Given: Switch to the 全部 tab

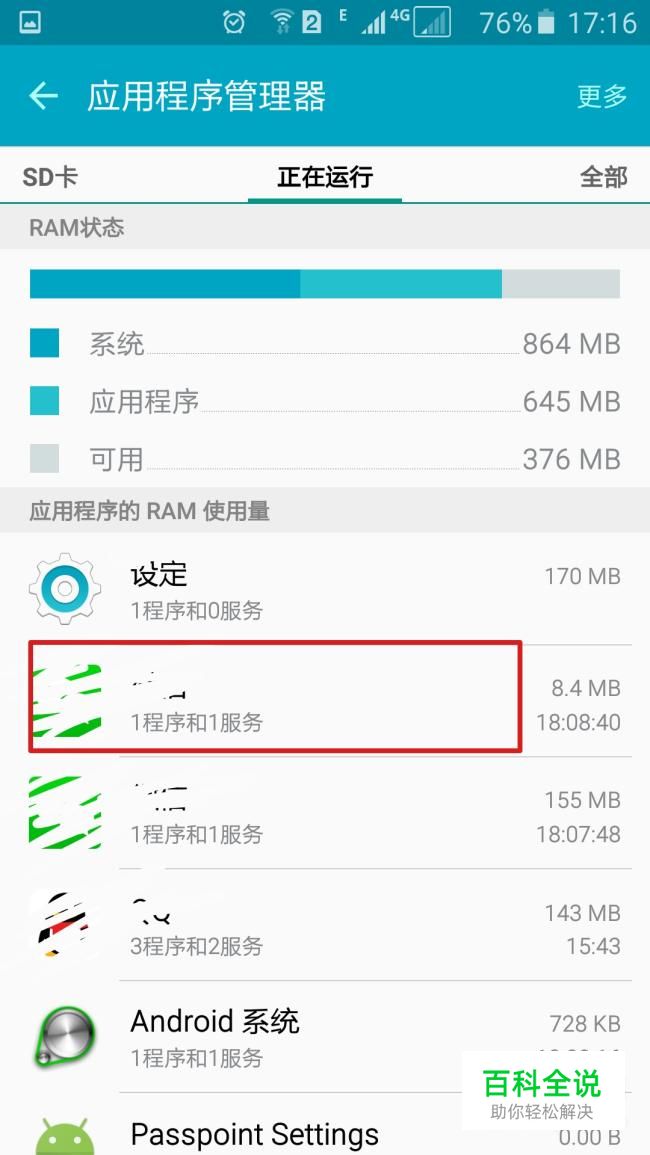Looking at the screenshot, I should (604, 178).
